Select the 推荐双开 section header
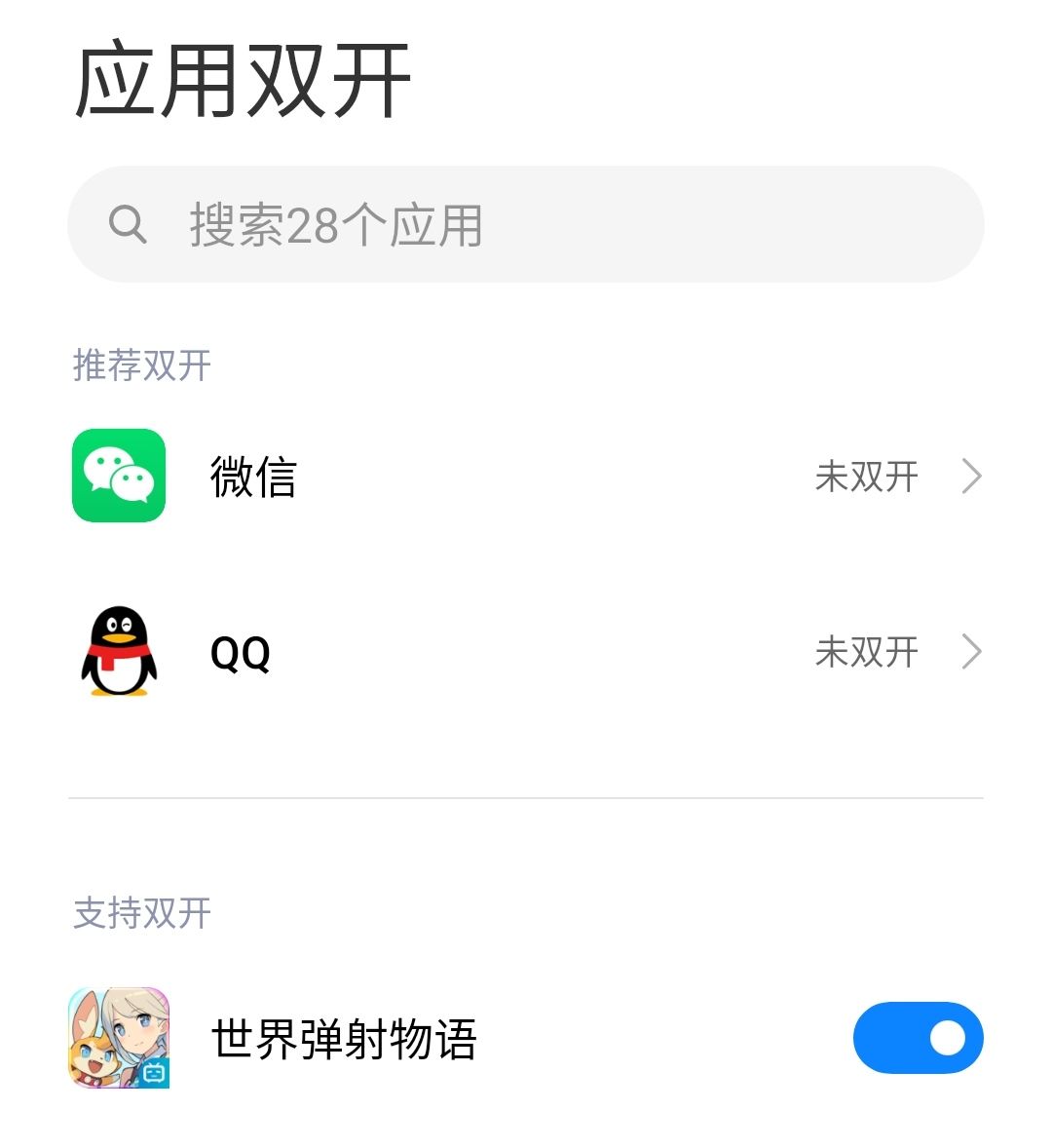The image size is (1052, 1148). tap(139, 364)
